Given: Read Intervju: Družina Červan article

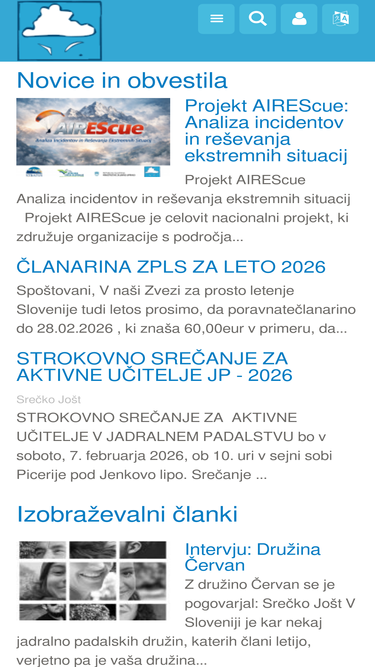Looking at the screenshot, I should tap(253, 557).
